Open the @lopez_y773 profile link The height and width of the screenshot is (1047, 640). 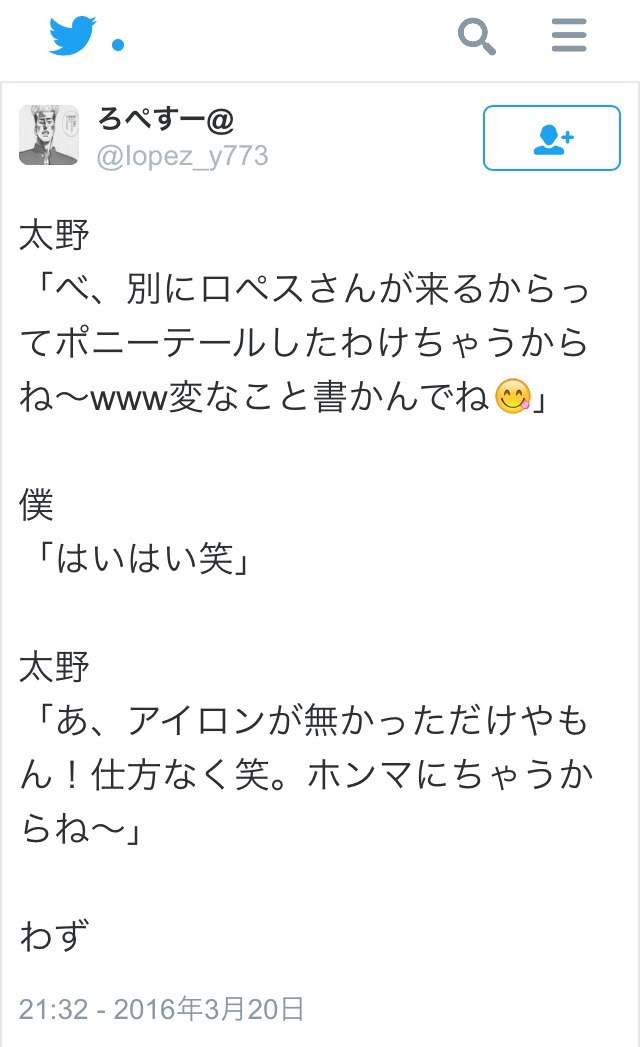(x=183, y=157)
